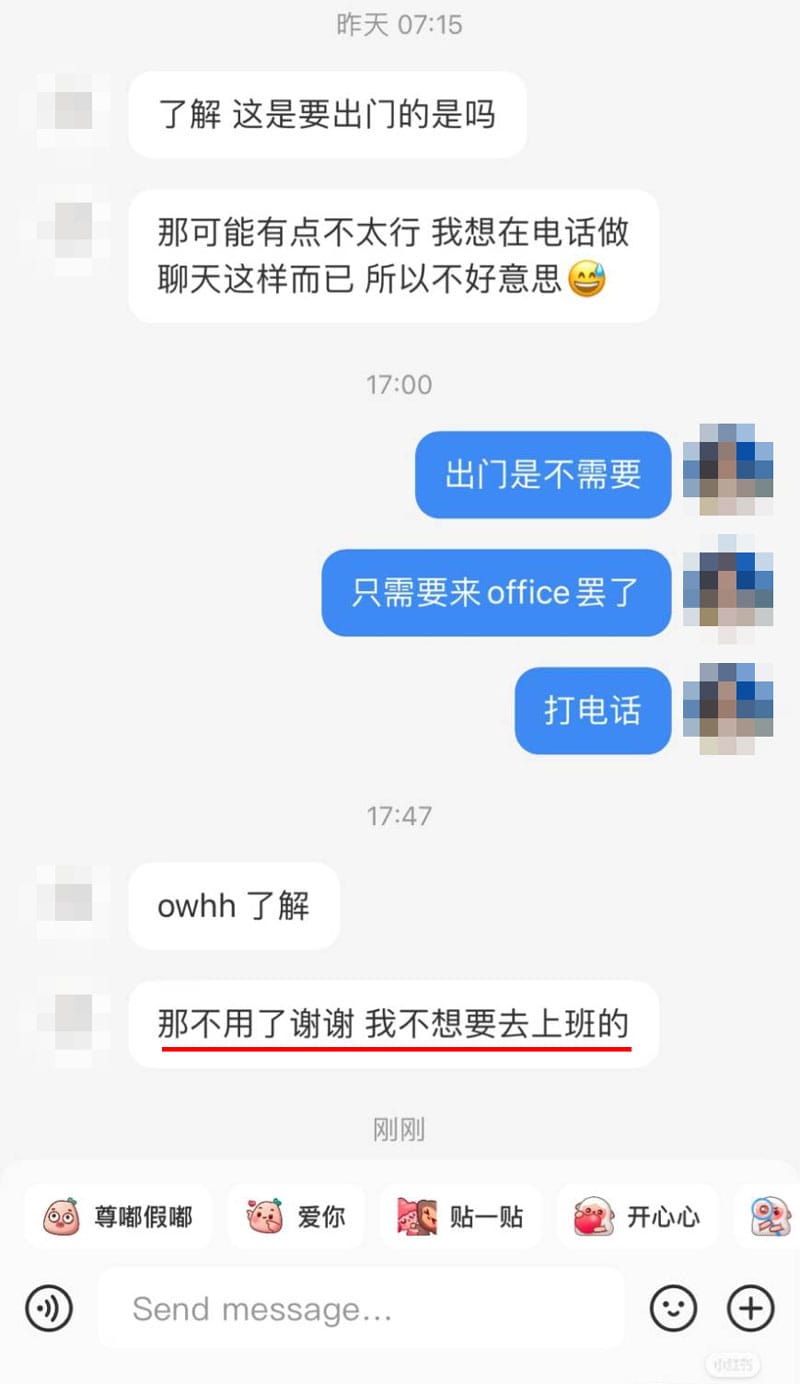Image resolution: width=800 pixels, height=1384 pixels.
Task: Open my avatar beside 打电话 message
Action: (x=728, y=709)
